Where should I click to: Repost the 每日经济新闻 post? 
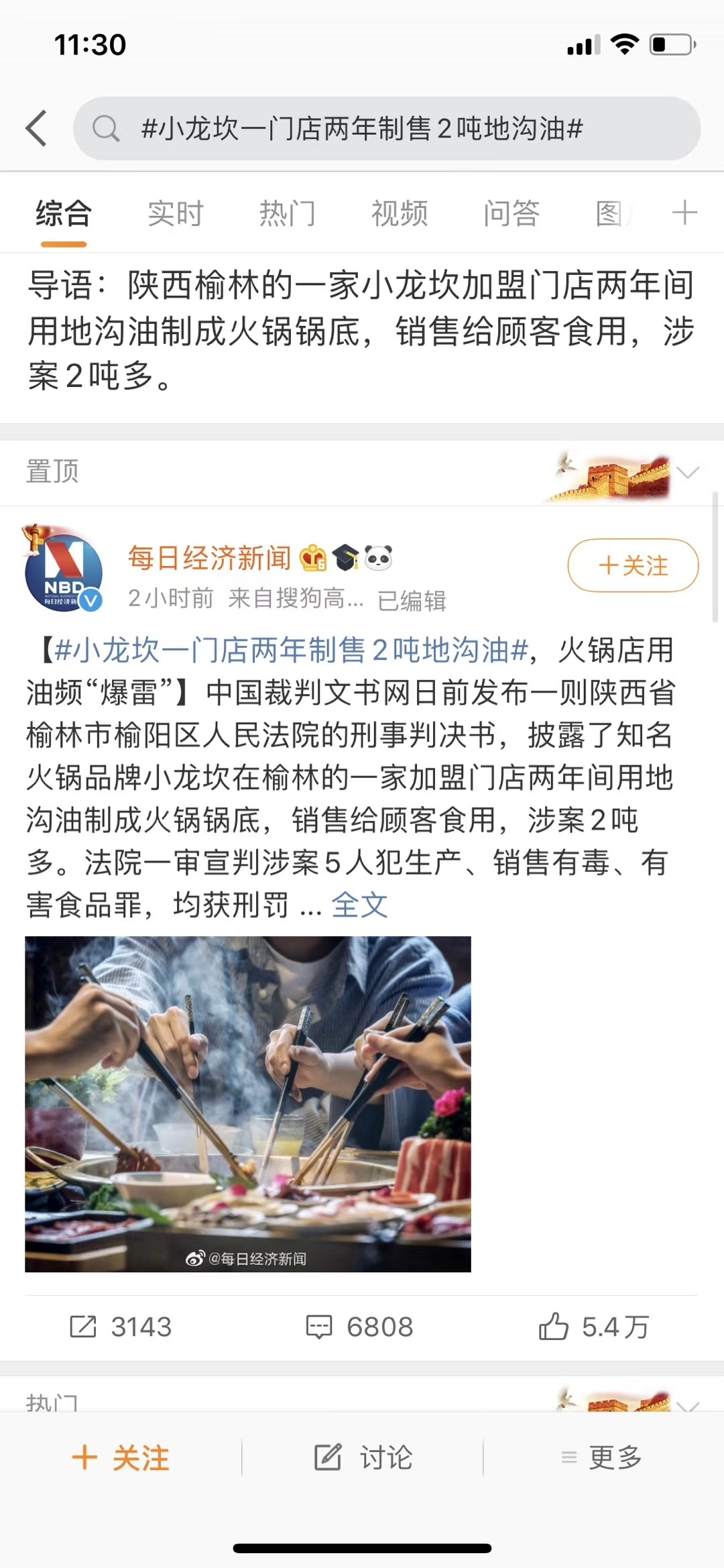pos(121,1327)
